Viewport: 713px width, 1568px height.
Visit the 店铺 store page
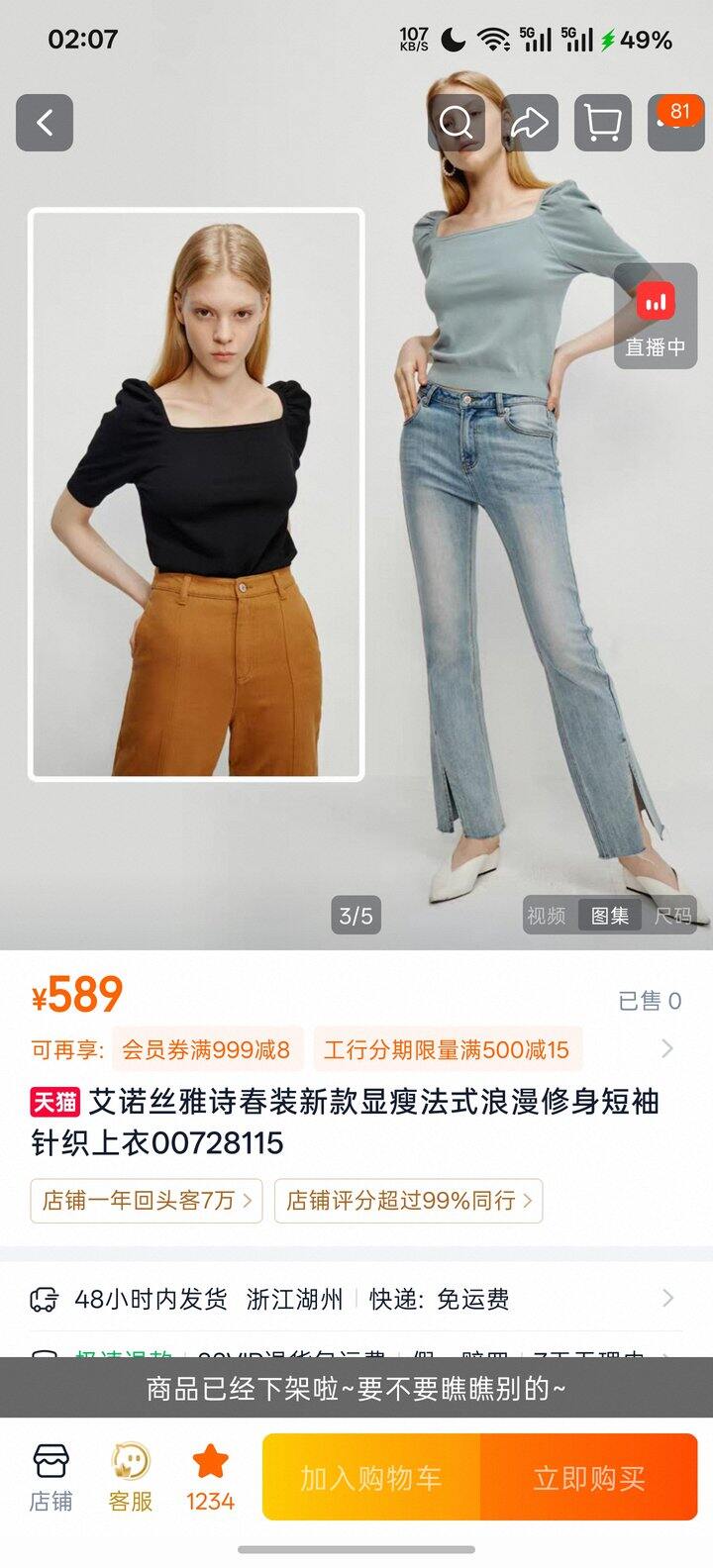point(51,1477)
